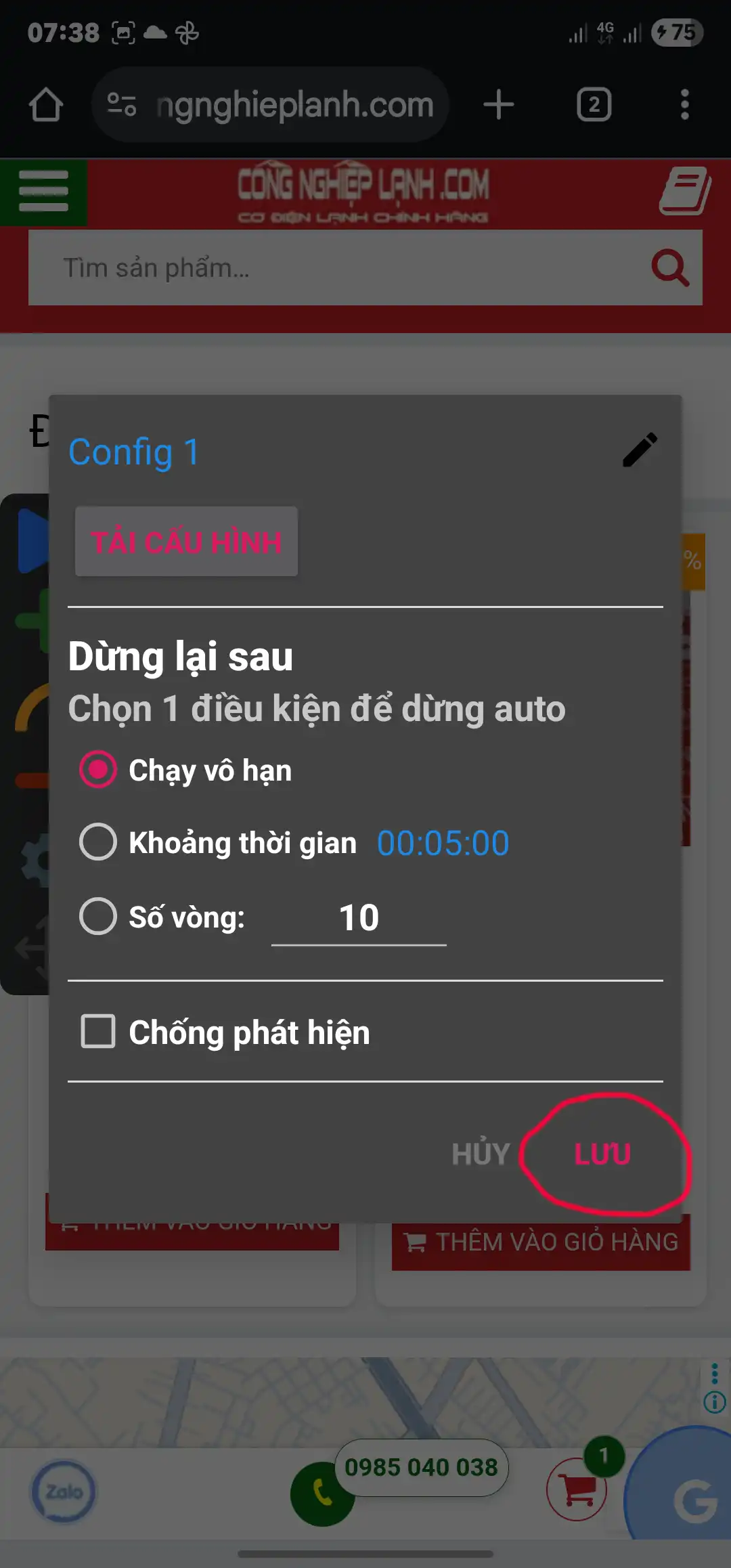
Task: Open the browser overflow menu
Action: [x=685, y=105]
